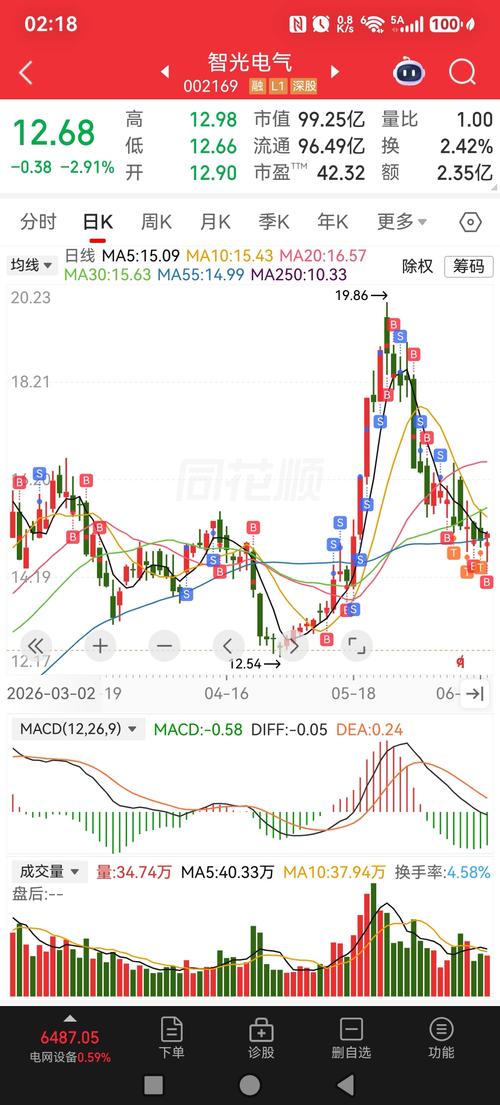Tap the 筹码 button
Screen dimensions: 500x1105
point(468,266)
